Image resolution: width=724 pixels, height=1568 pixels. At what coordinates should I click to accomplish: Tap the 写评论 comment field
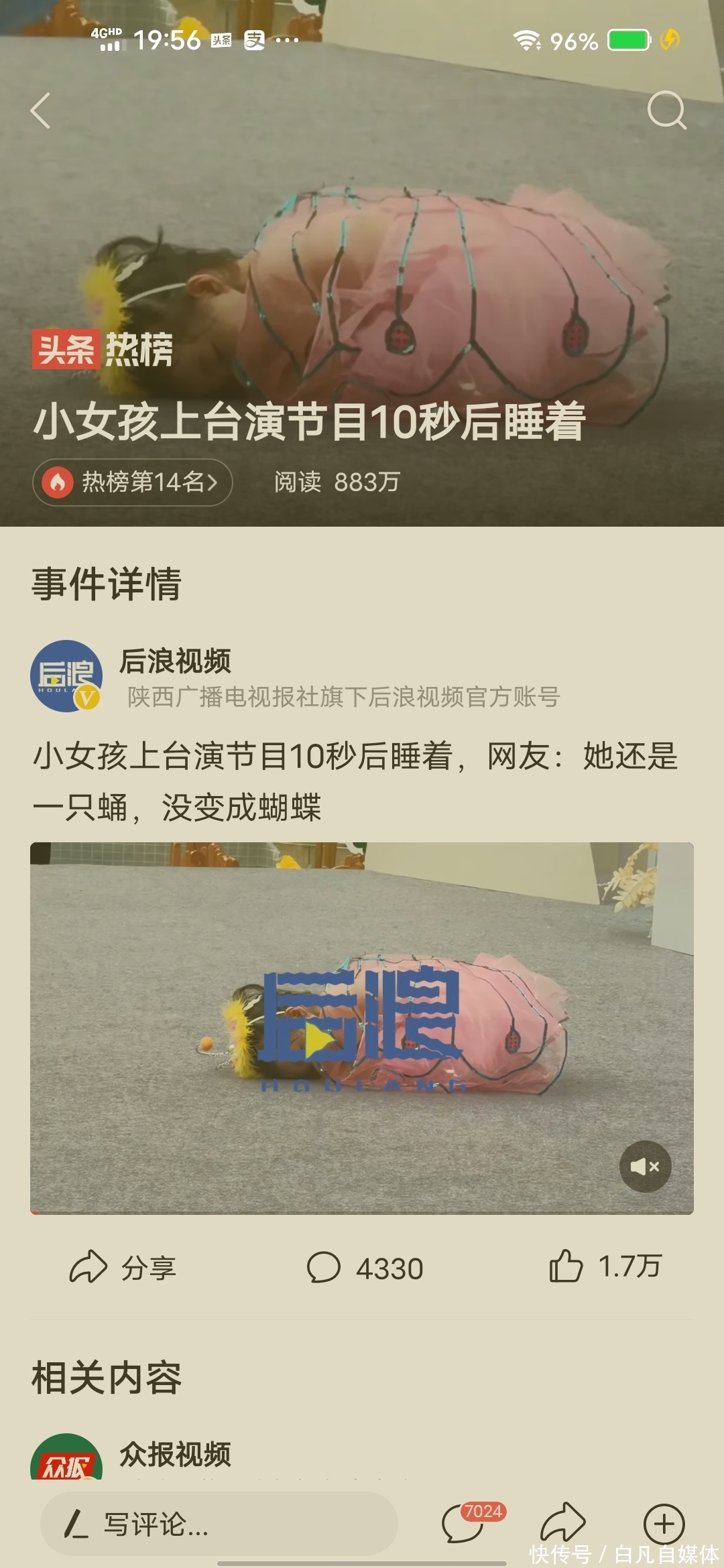click(219, 1524)
